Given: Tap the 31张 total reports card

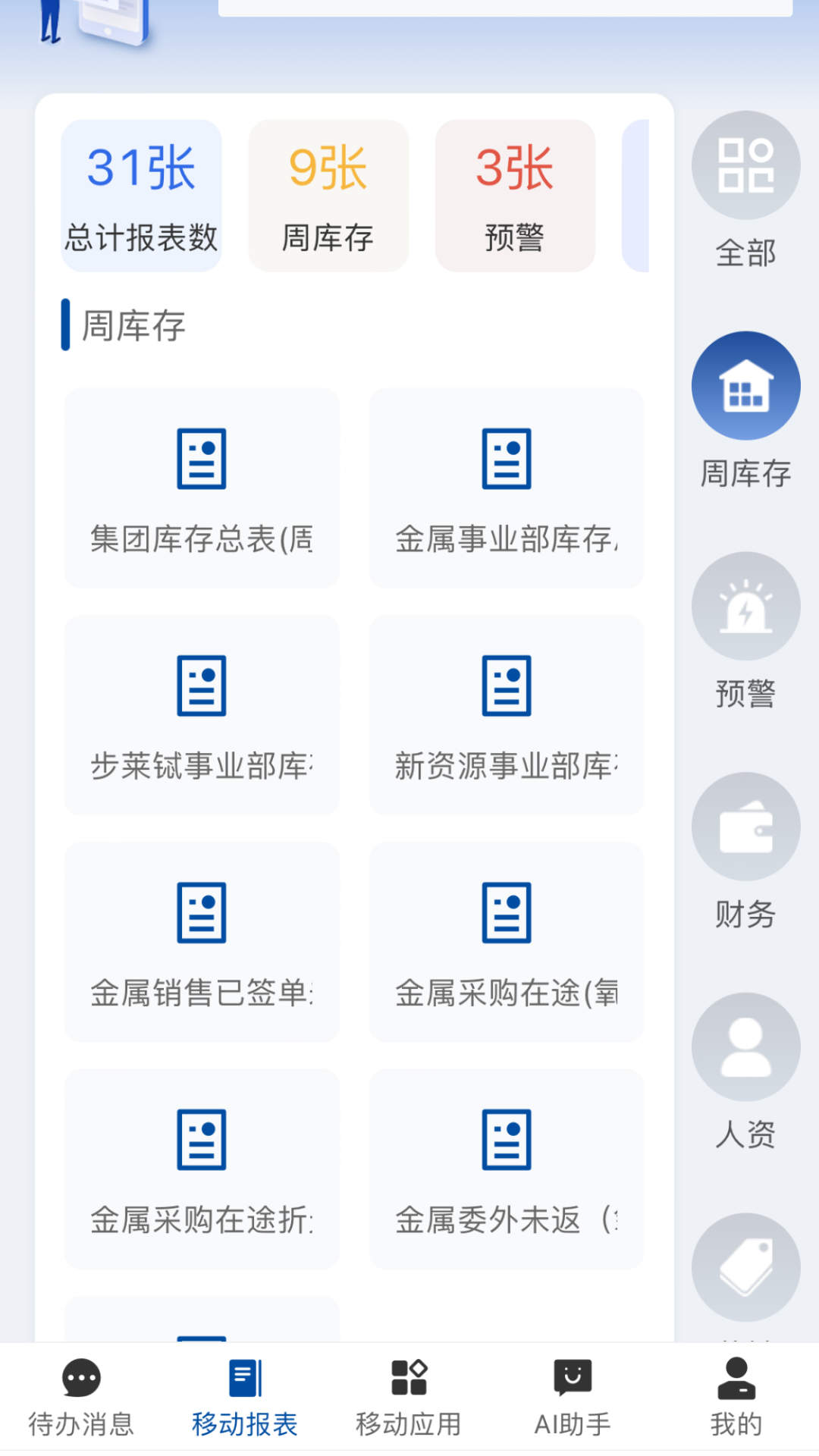Looking at the screenshot, I should tap(141, 195).
